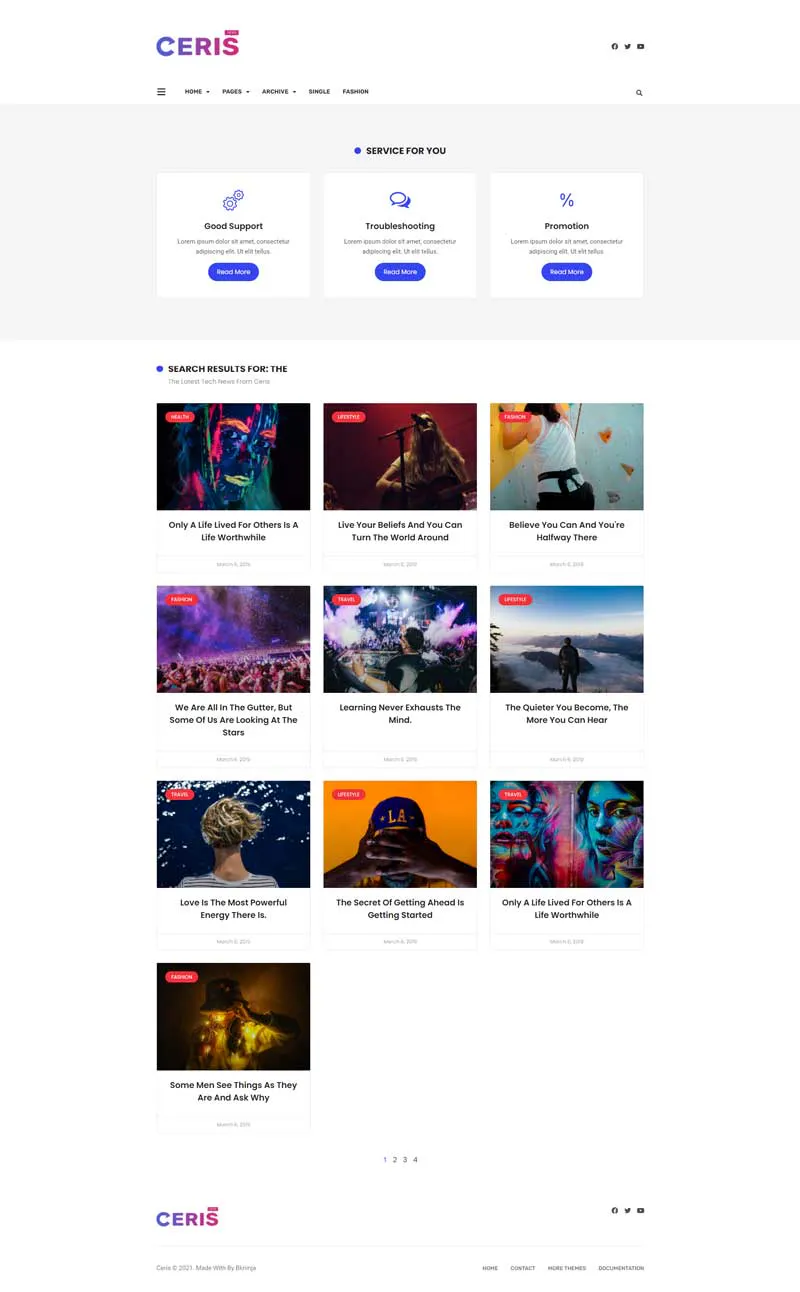This screenshot has width=800, height=1292.
Task: Go to results page 2
Action: (395, 1160)
